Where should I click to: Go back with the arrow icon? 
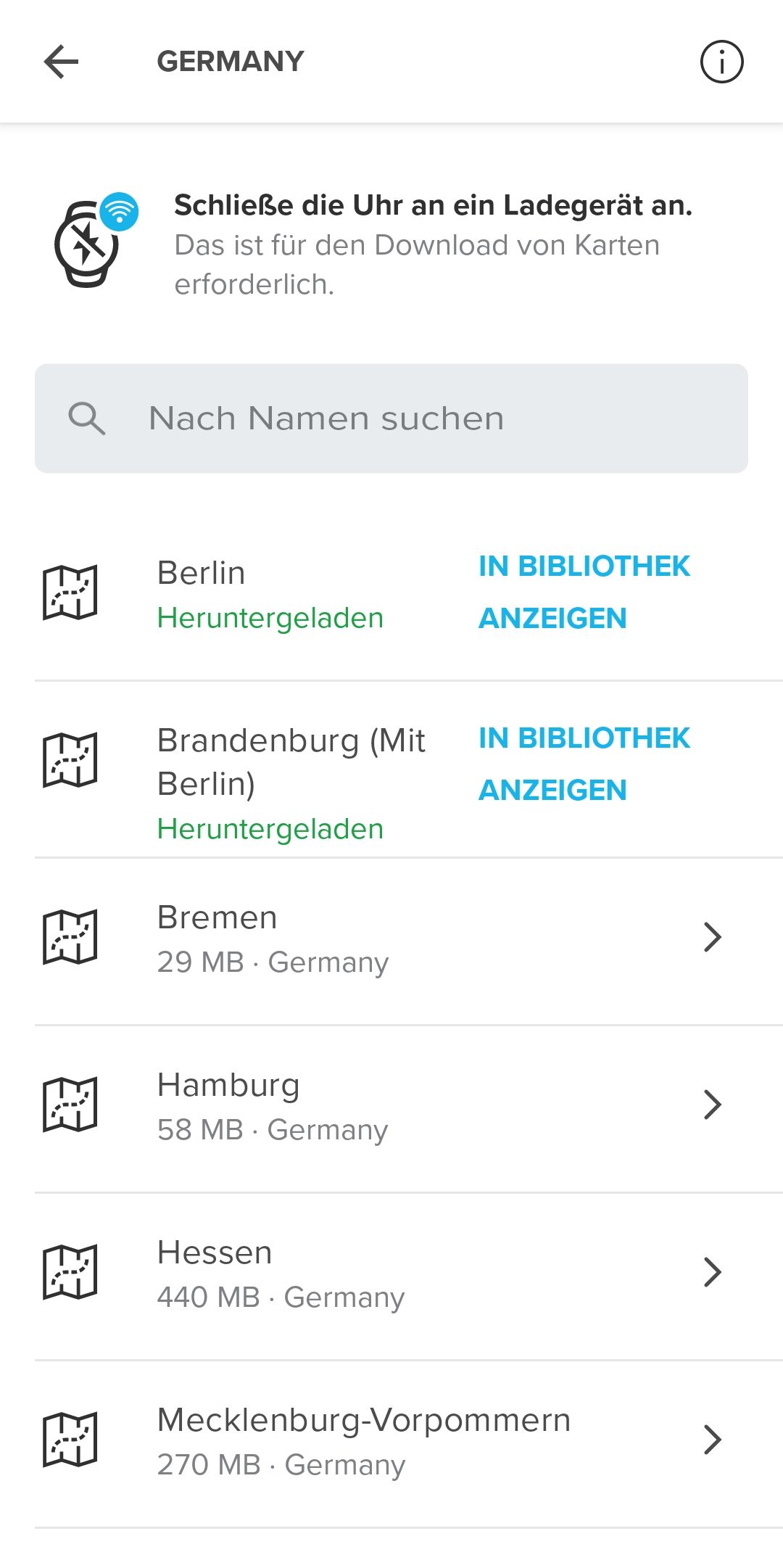[x=62, y=62]
